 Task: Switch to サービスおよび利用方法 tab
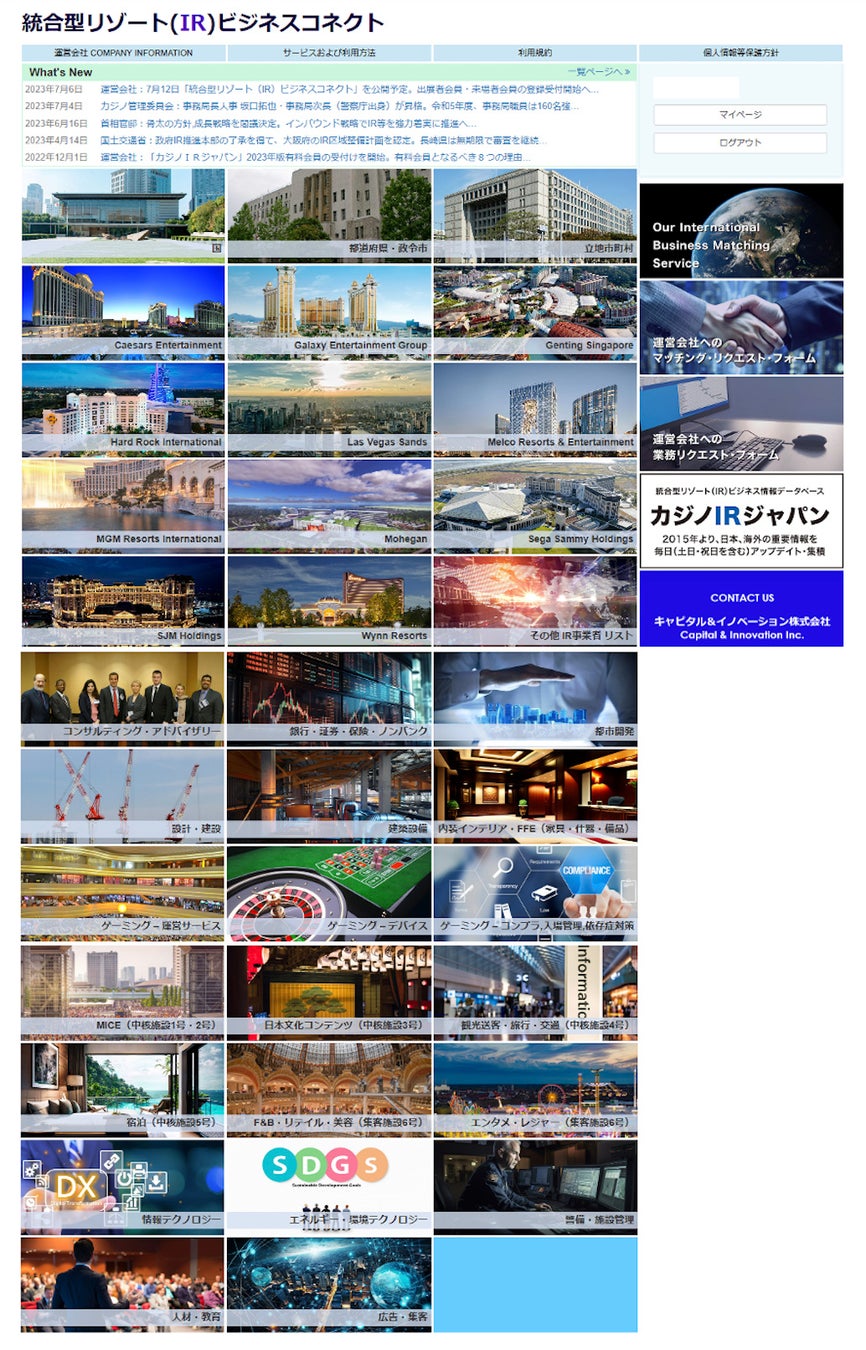[x=329, y=53]
